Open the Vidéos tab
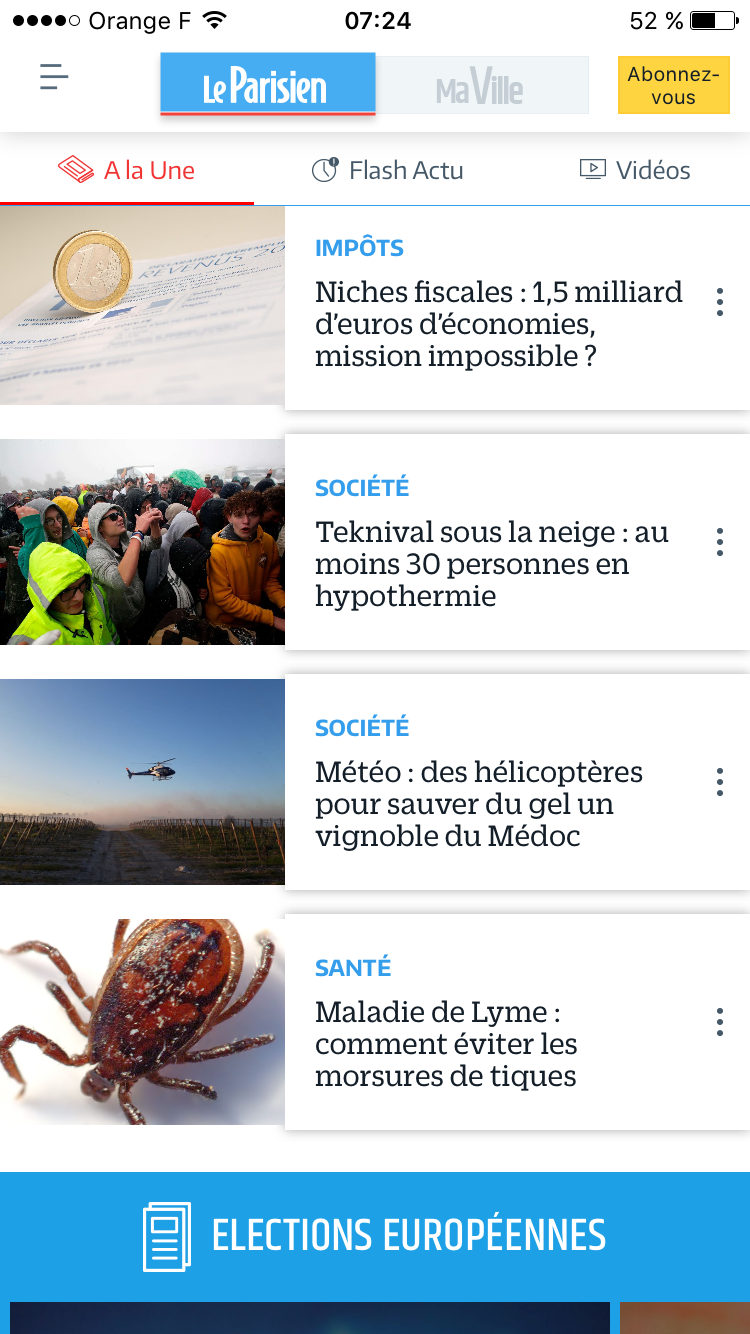 tap(635, 171)
